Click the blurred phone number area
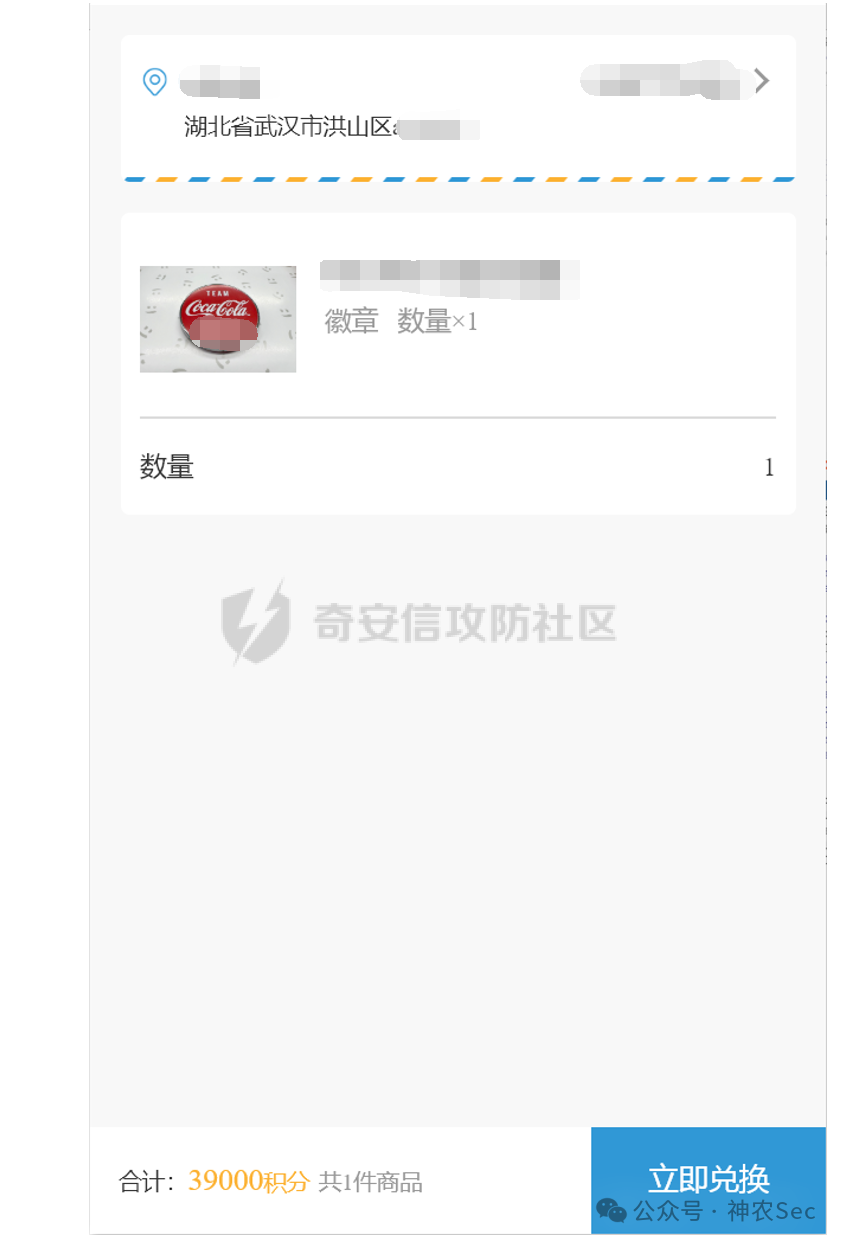The image size is (843, 1245). (x=660, y=84)
